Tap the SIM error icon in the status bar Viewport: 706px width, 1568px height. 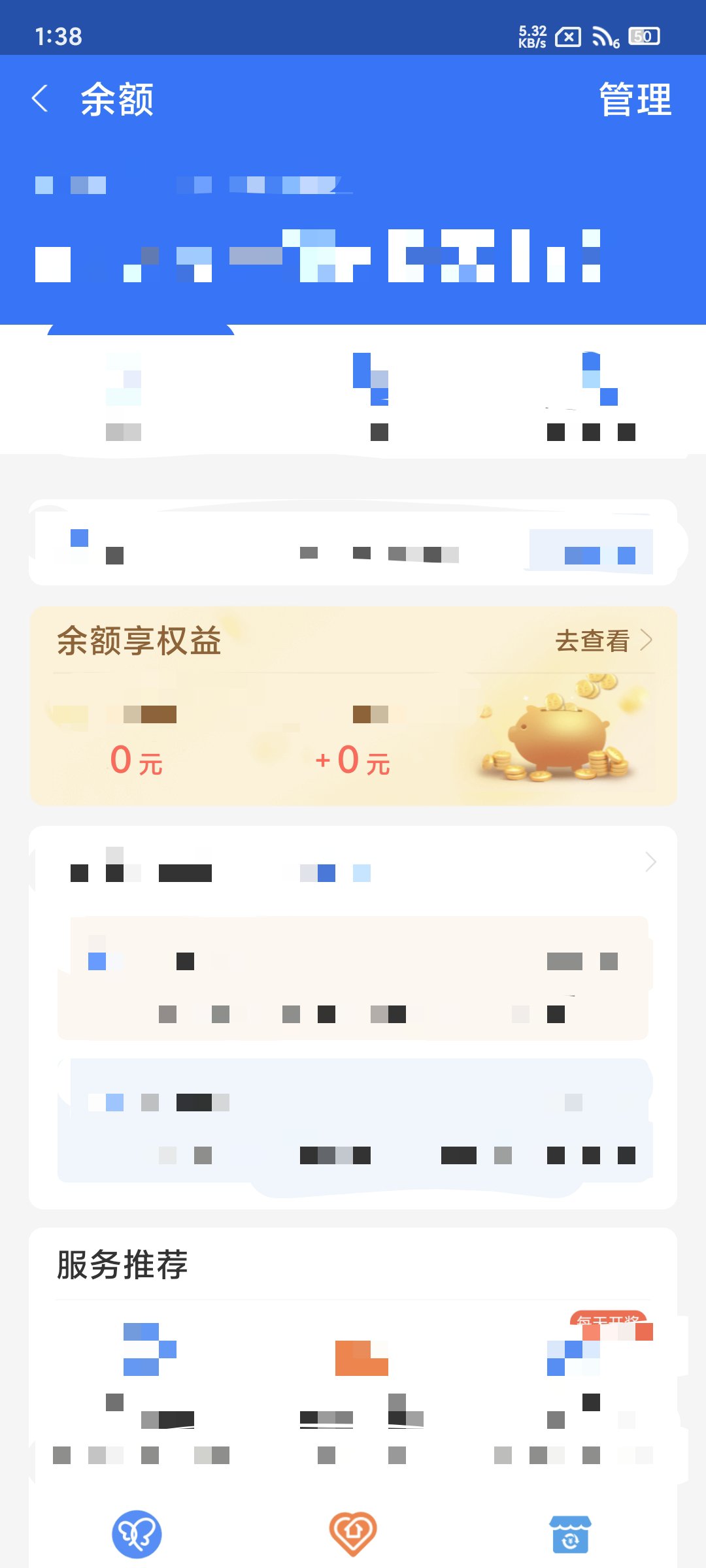(x=567, y=37)
